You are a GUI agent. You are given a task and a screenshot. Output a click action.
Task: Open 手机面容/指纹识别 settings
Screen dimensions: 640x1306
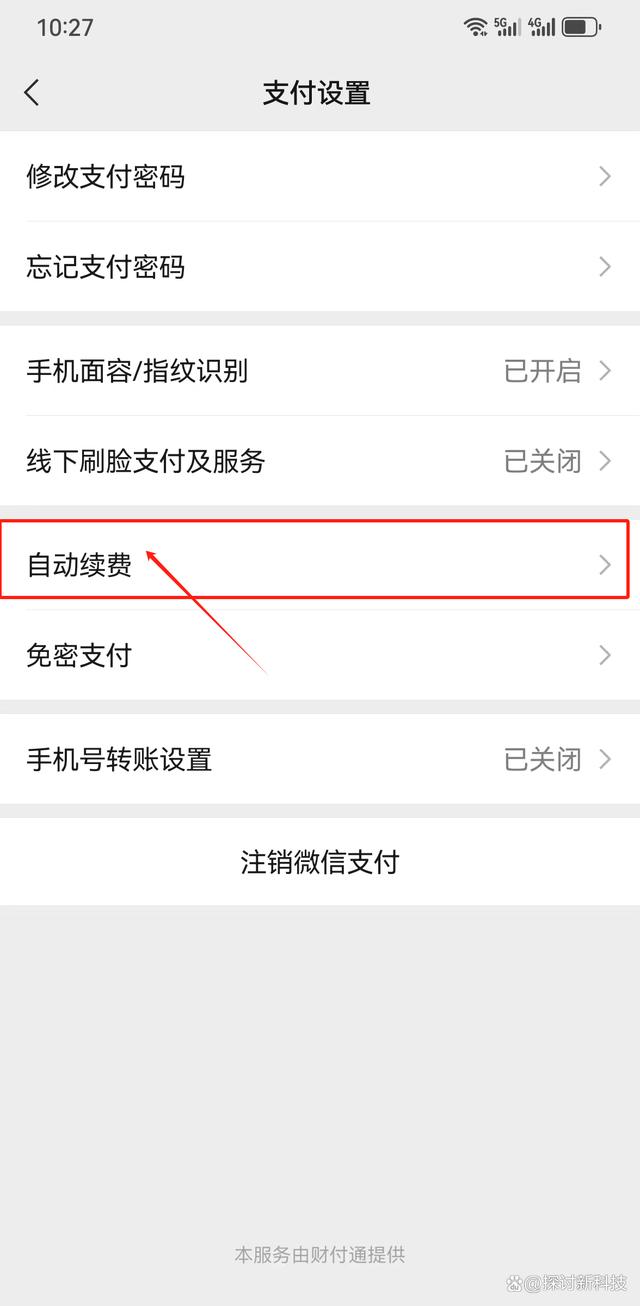point(320,371)
